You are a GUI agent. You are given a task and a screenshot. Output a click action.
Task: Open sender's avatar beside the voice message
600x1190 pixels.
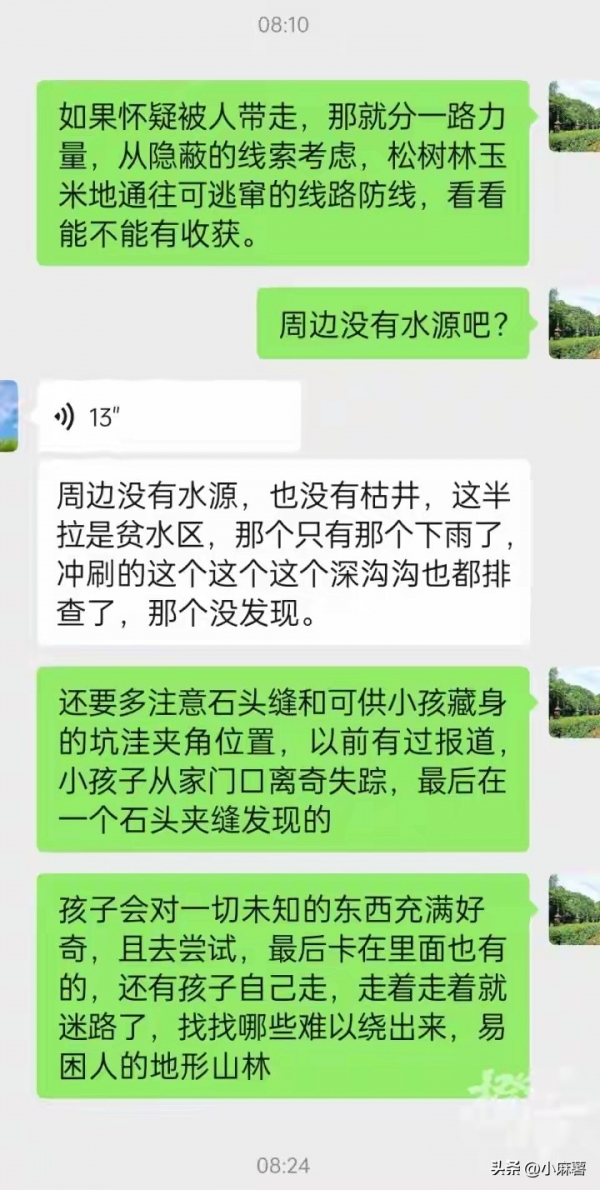click(x=8, y=416)
